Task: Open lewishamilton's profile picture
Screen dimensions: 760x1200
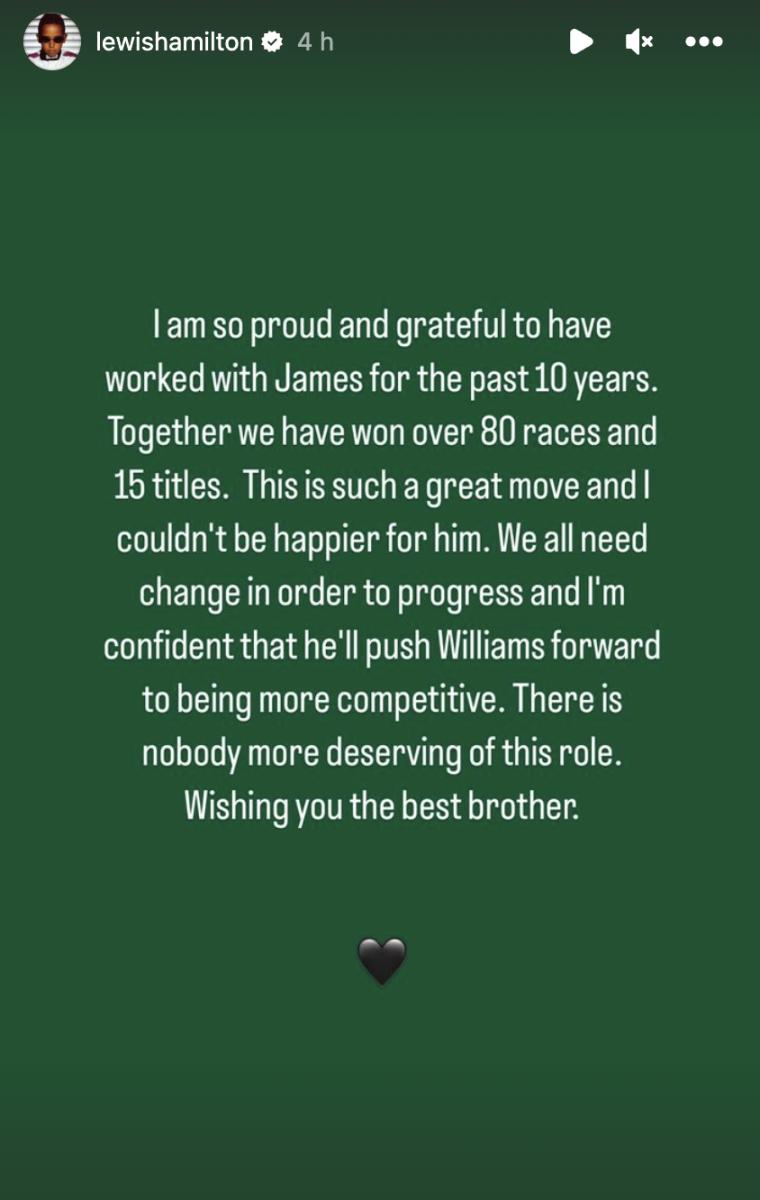Action: [50, 42]
